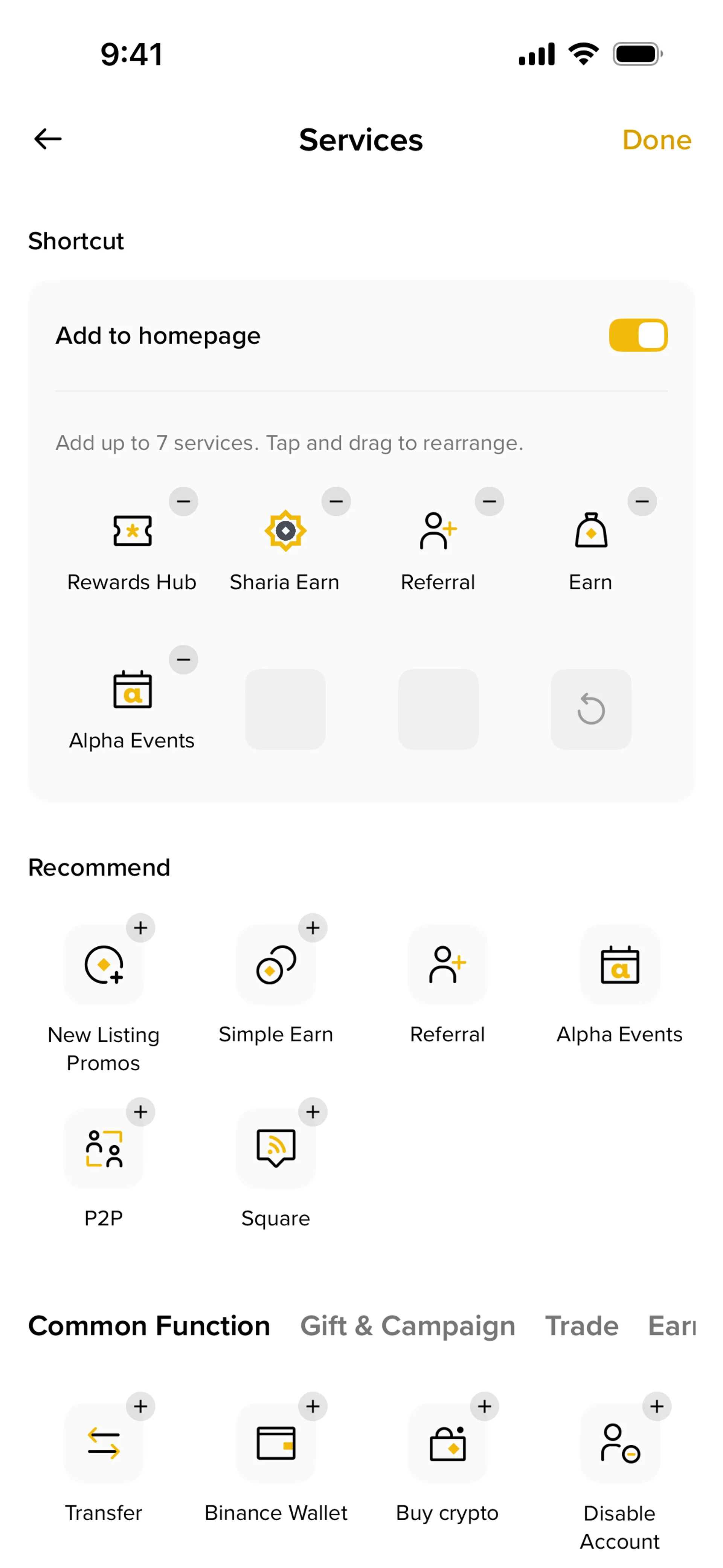The height and width of the screenshot is (1568, 723).
Task: Add Disable Account to shortcuts
Action: [x=657, y=1407]
